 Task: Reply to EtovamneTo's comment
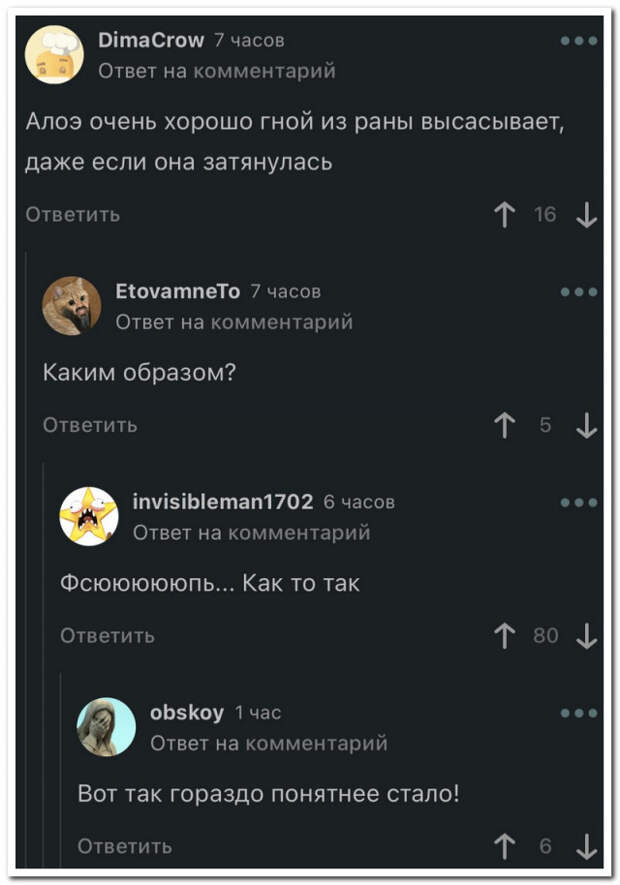coord(90,425)
